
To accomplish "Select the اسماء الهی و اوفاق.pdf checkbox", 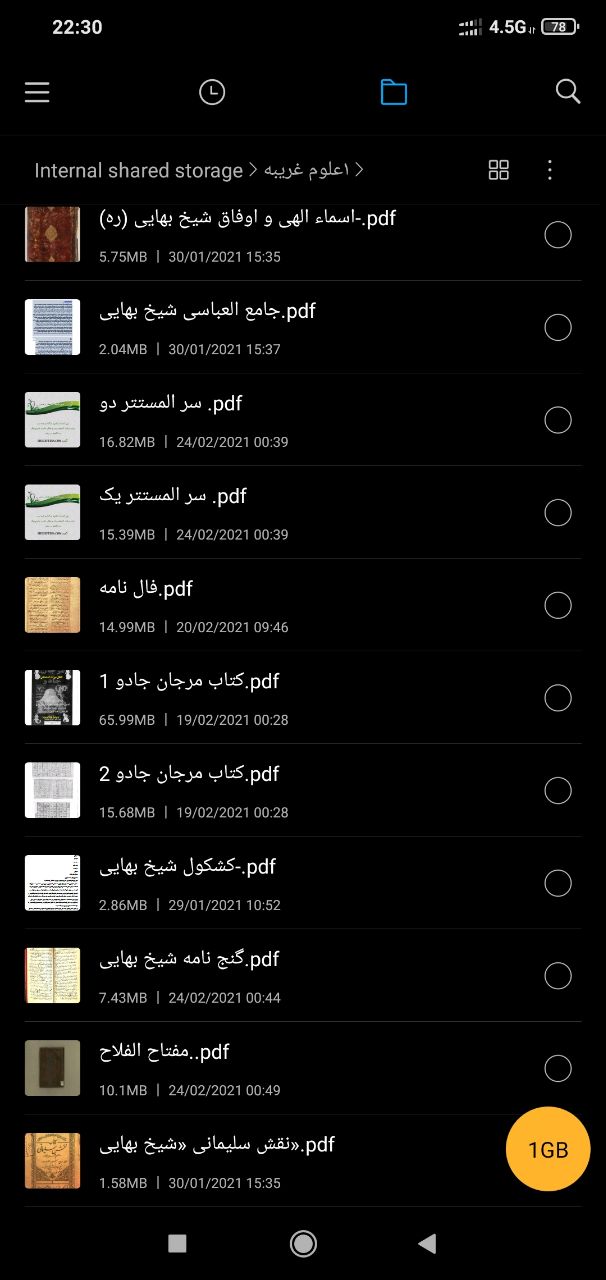I will coord(557,235).
